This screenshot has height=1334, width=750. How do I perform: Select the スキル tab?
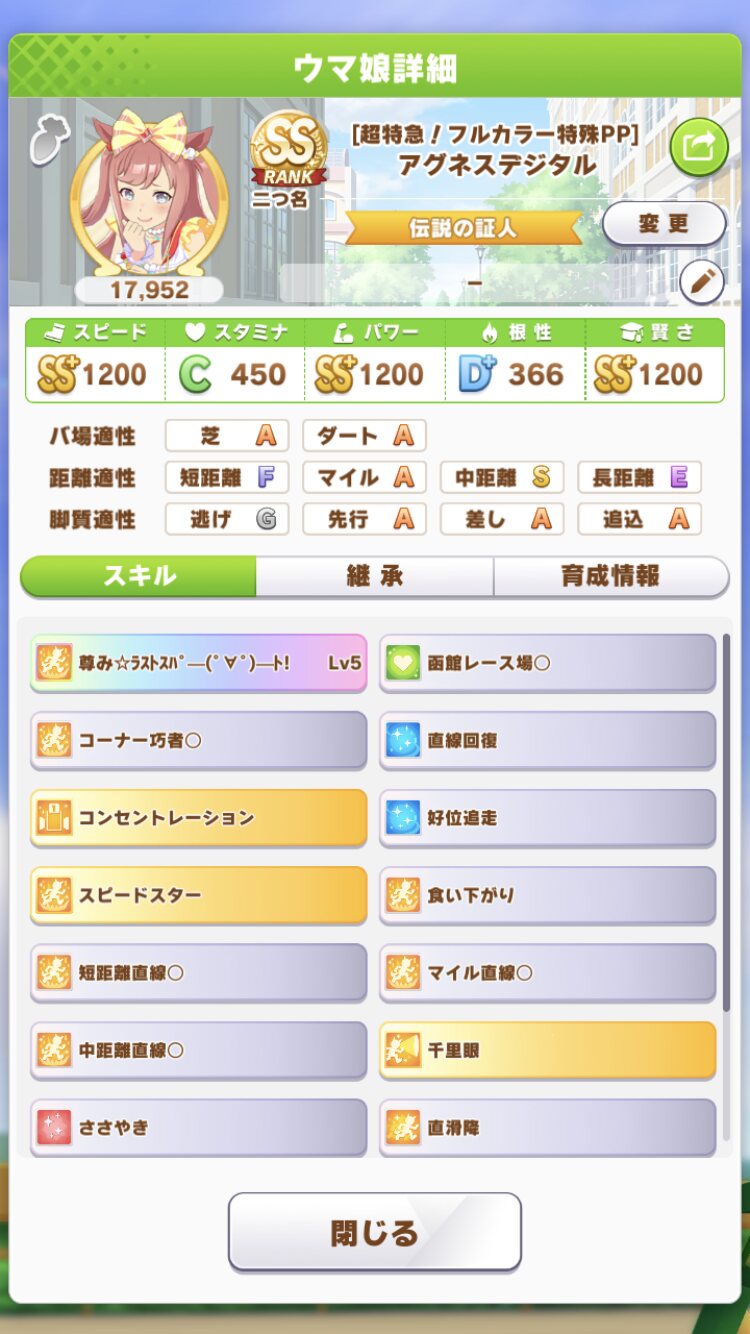(139, 576)
